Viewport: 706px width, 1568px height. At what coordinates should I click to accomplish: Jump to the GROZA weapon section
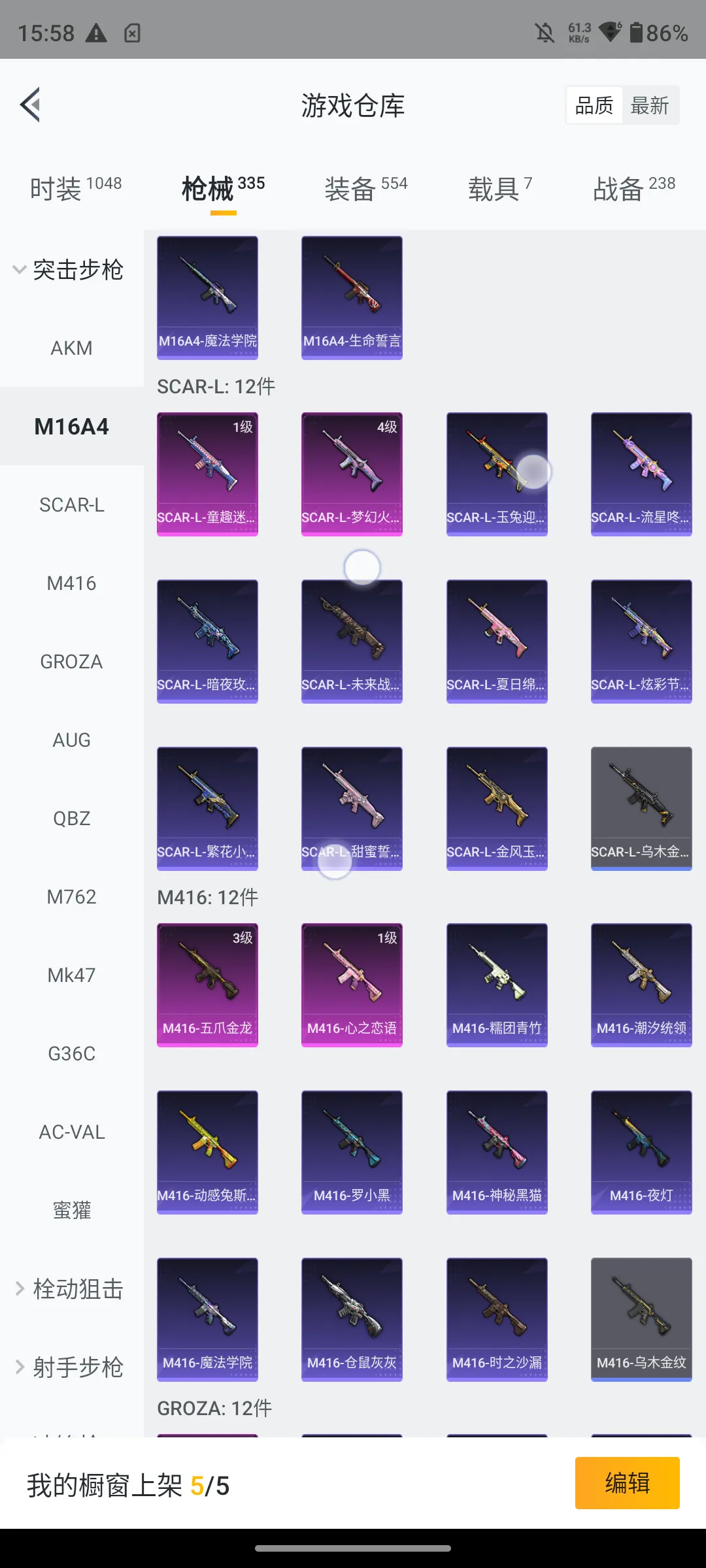pos(71,662)
